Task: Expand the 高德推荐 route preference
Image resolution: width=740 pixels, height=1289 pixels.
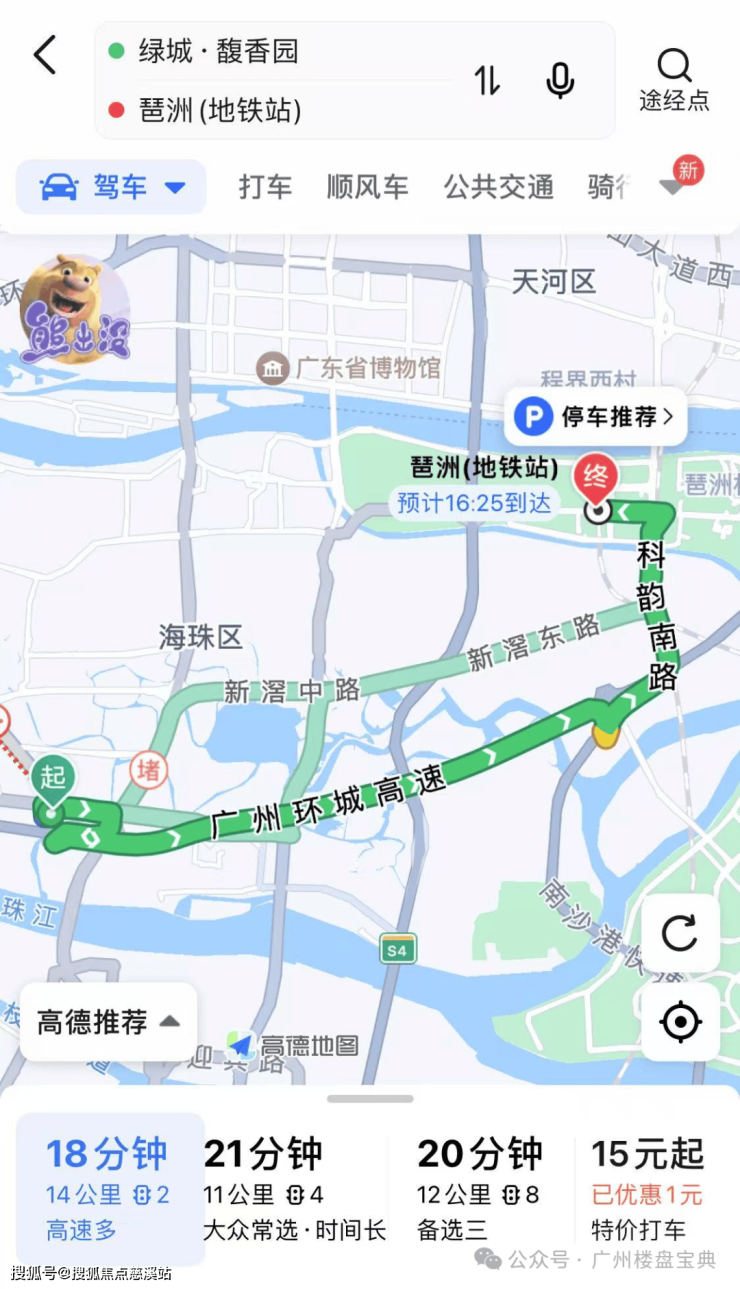Action: [x=108, y=1022]
